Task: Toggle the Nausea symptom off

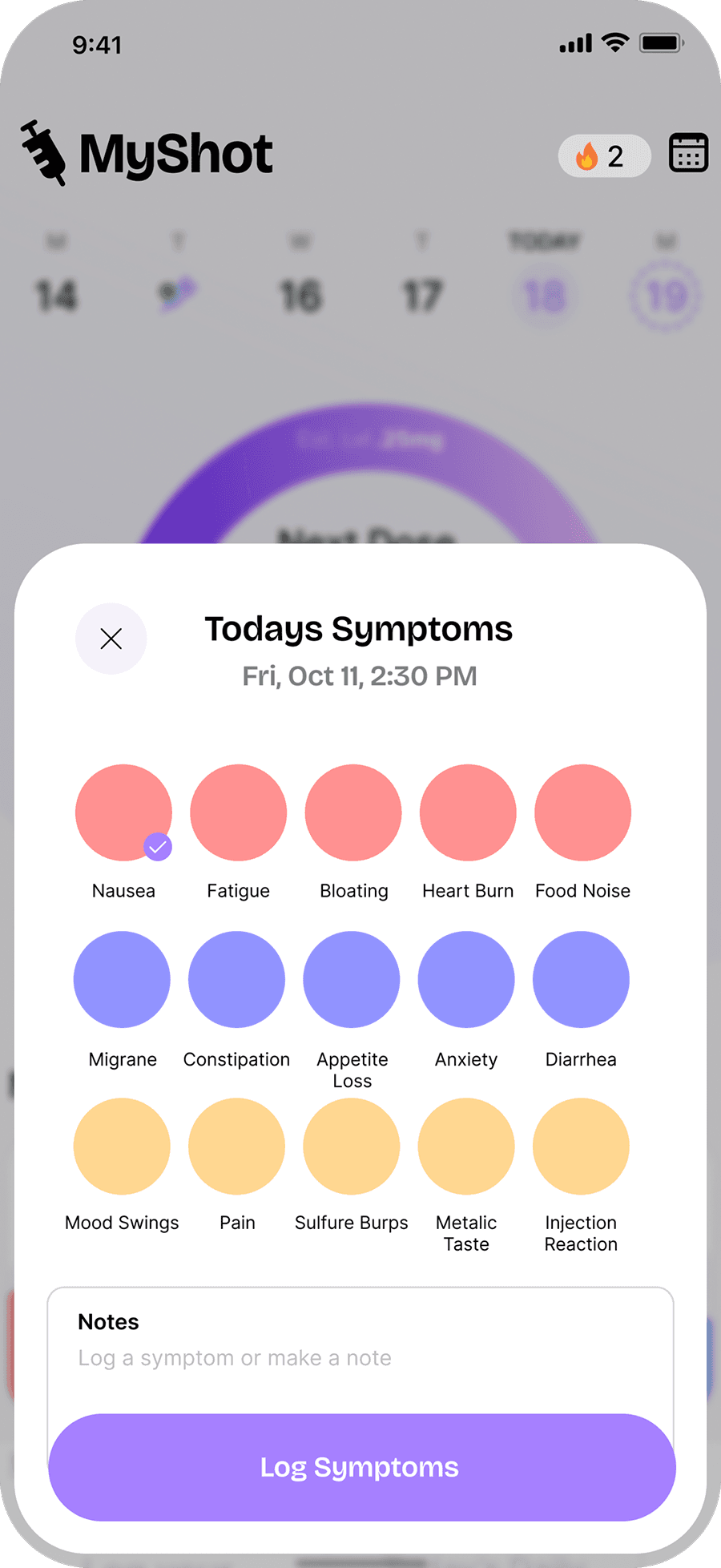Action: (123, 812)
